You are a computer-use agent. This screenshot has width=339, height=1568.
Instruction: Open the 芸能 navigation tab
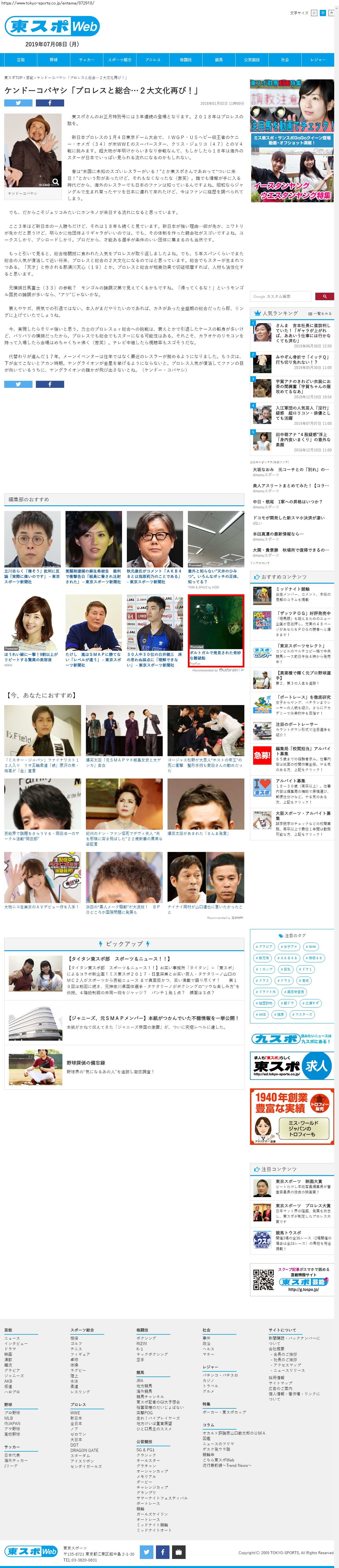(21, 60)
